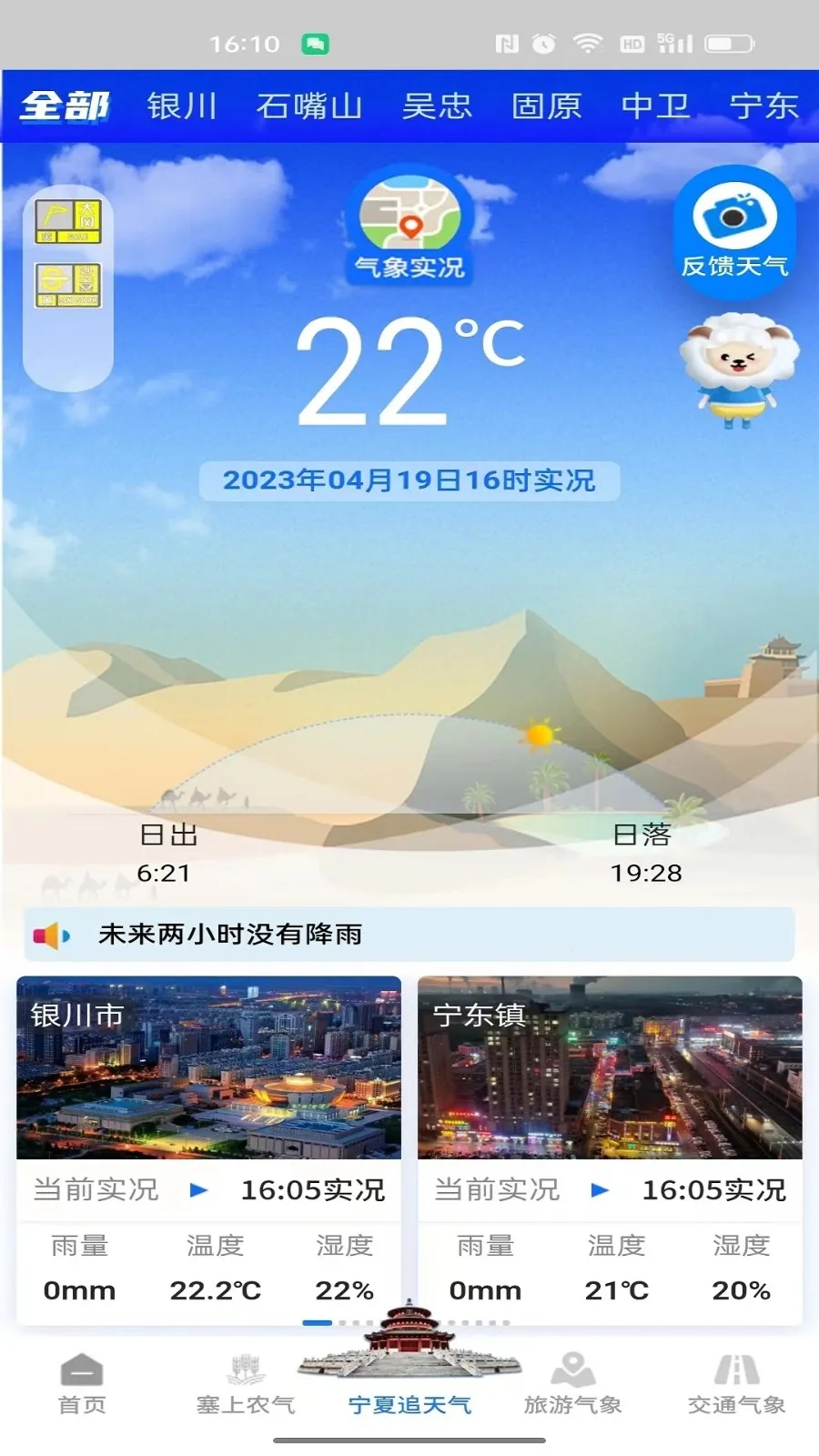Play the 宁东镇 live camera feed
This screenshot has height=1456, width=819.
tap(598, 1189)
